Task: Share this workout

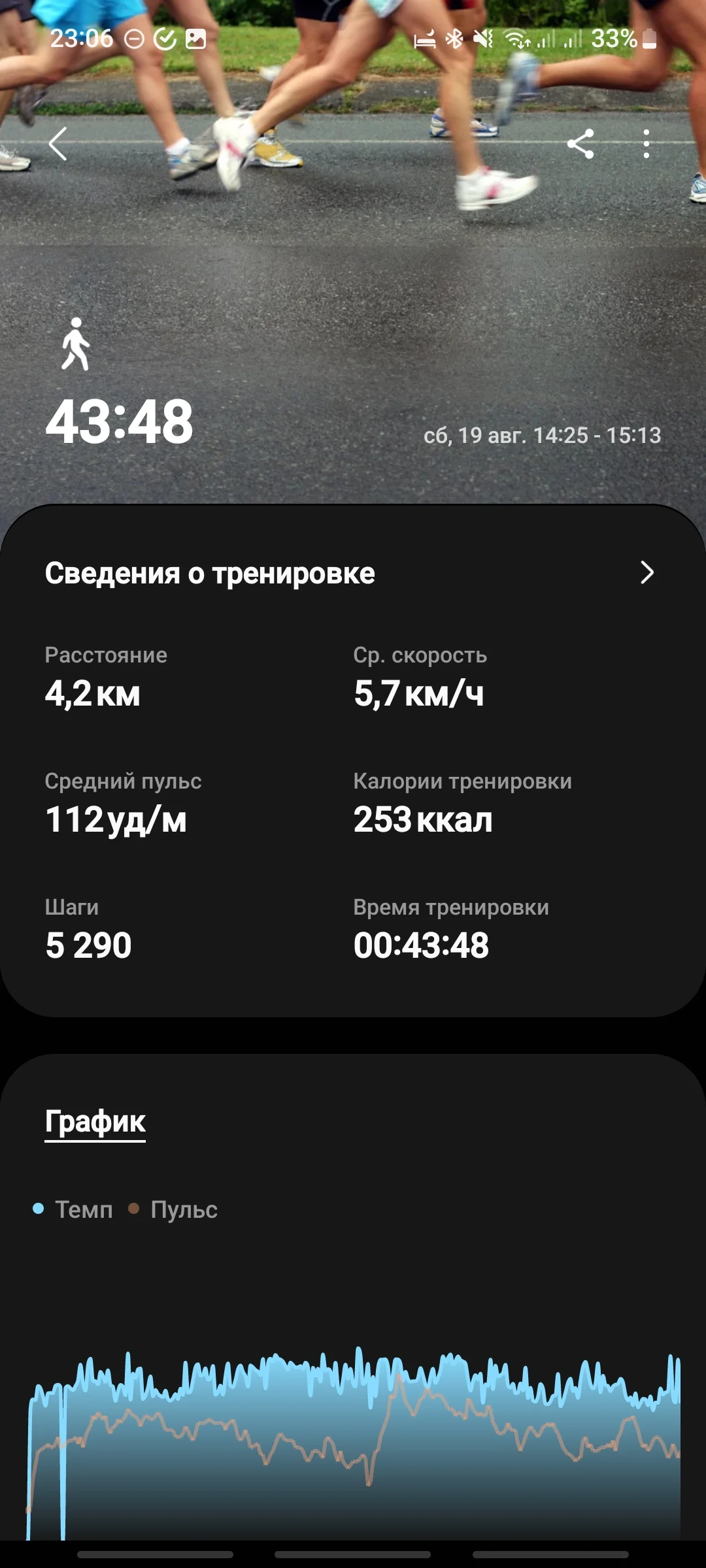Action: click(580, 144)
